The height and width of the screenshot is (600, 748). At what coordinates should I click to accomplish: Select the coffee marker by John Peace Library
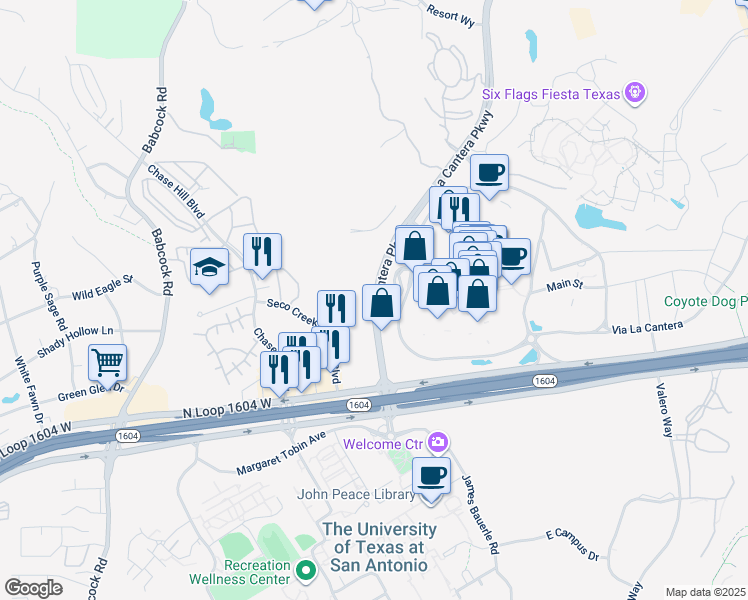[x=431, y=476]
